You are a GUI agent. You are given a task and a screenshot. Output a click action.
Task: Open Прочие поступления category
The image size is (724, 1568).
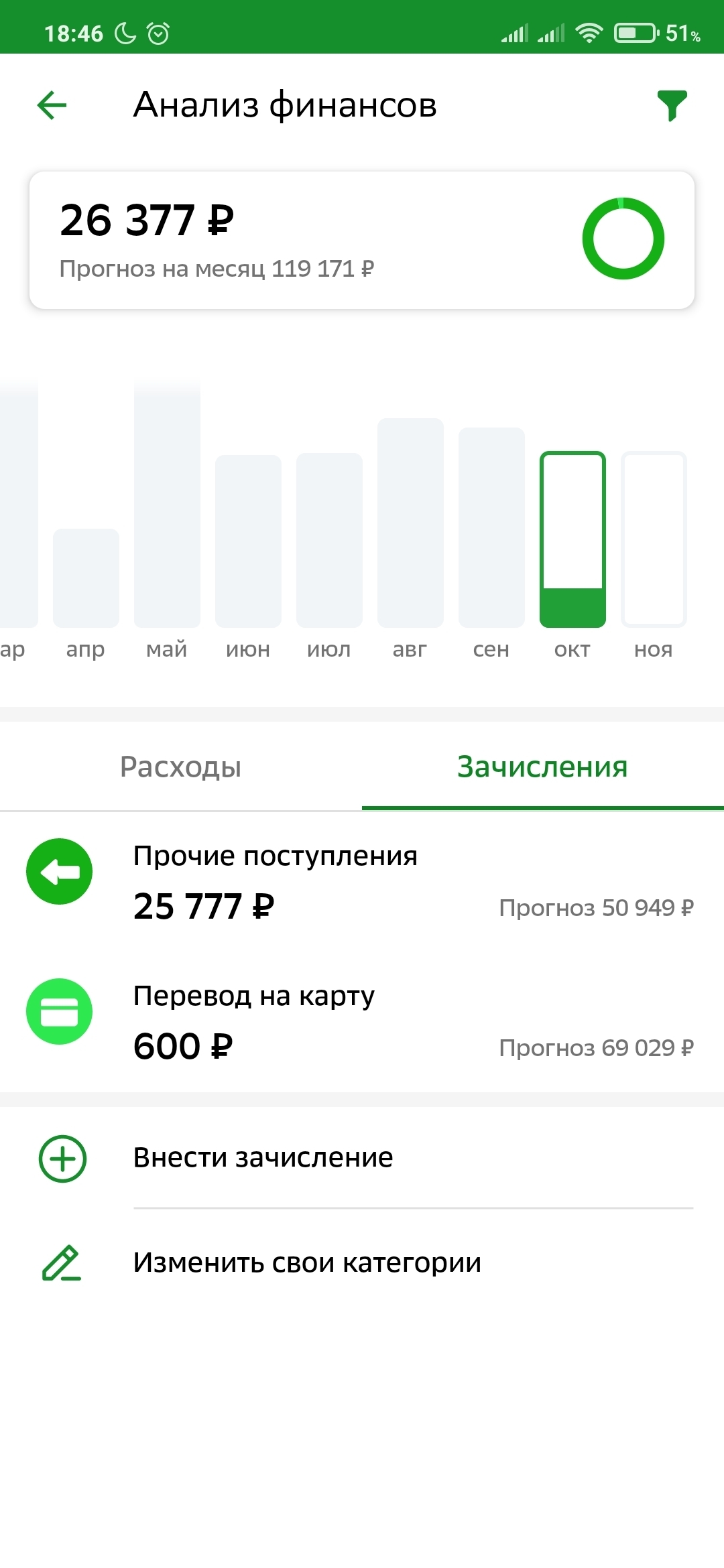362,880
